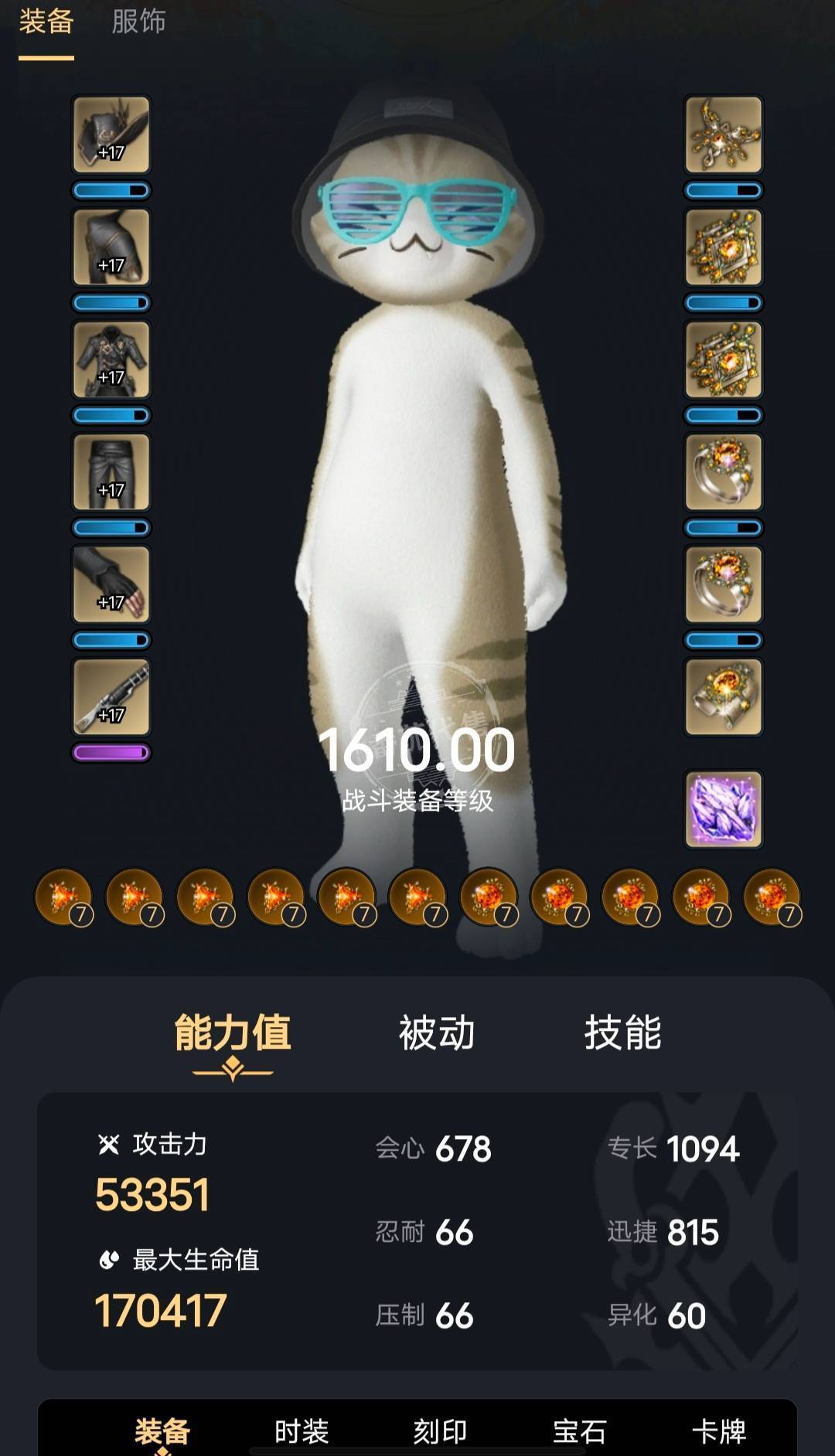This screenshot has width=835, height=1456.
Task: Inspect the necklace accessory slot
Action: (724, 134)
